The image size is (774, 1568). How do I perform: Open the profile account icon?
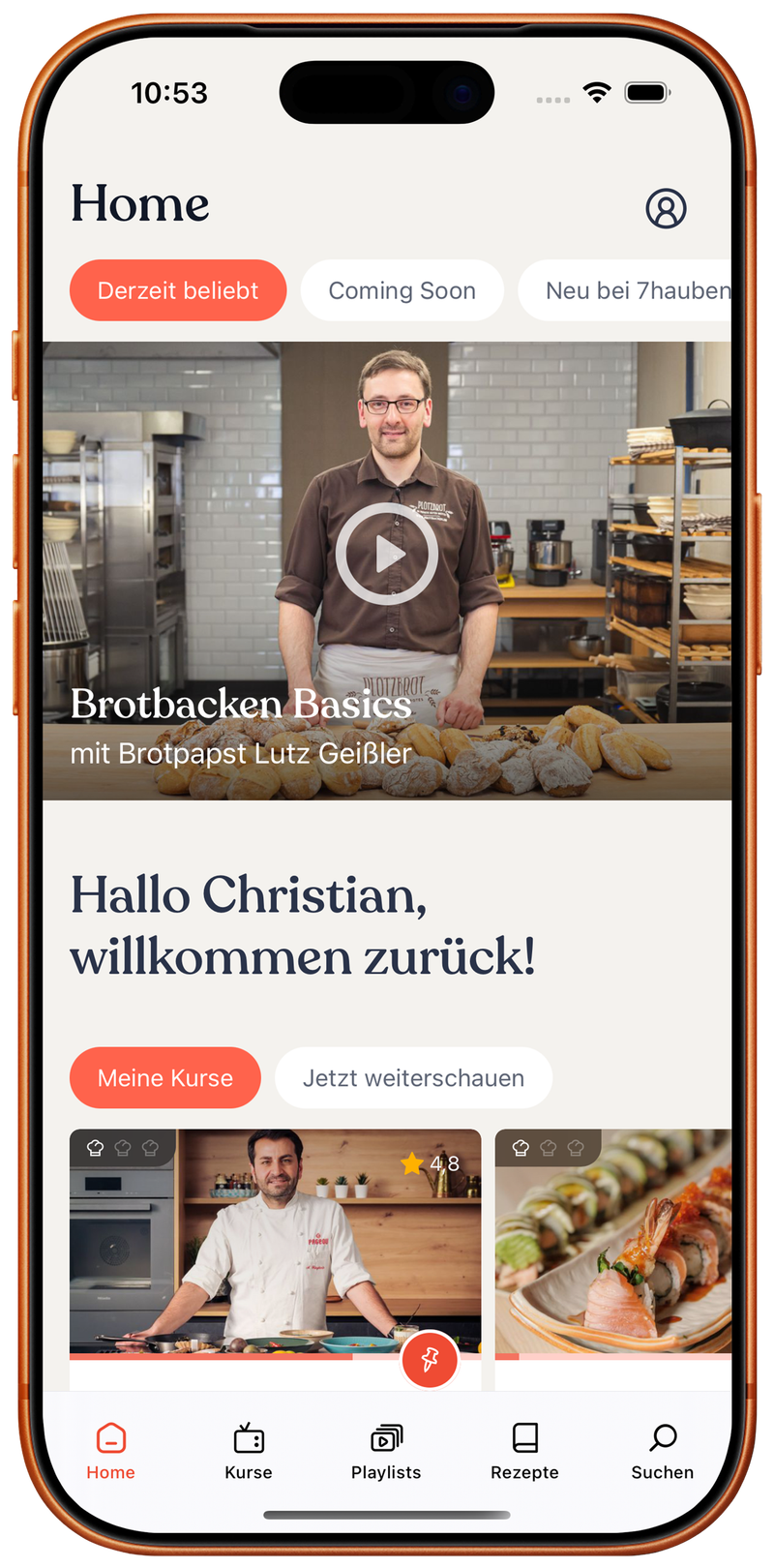[x=666, y=208]
